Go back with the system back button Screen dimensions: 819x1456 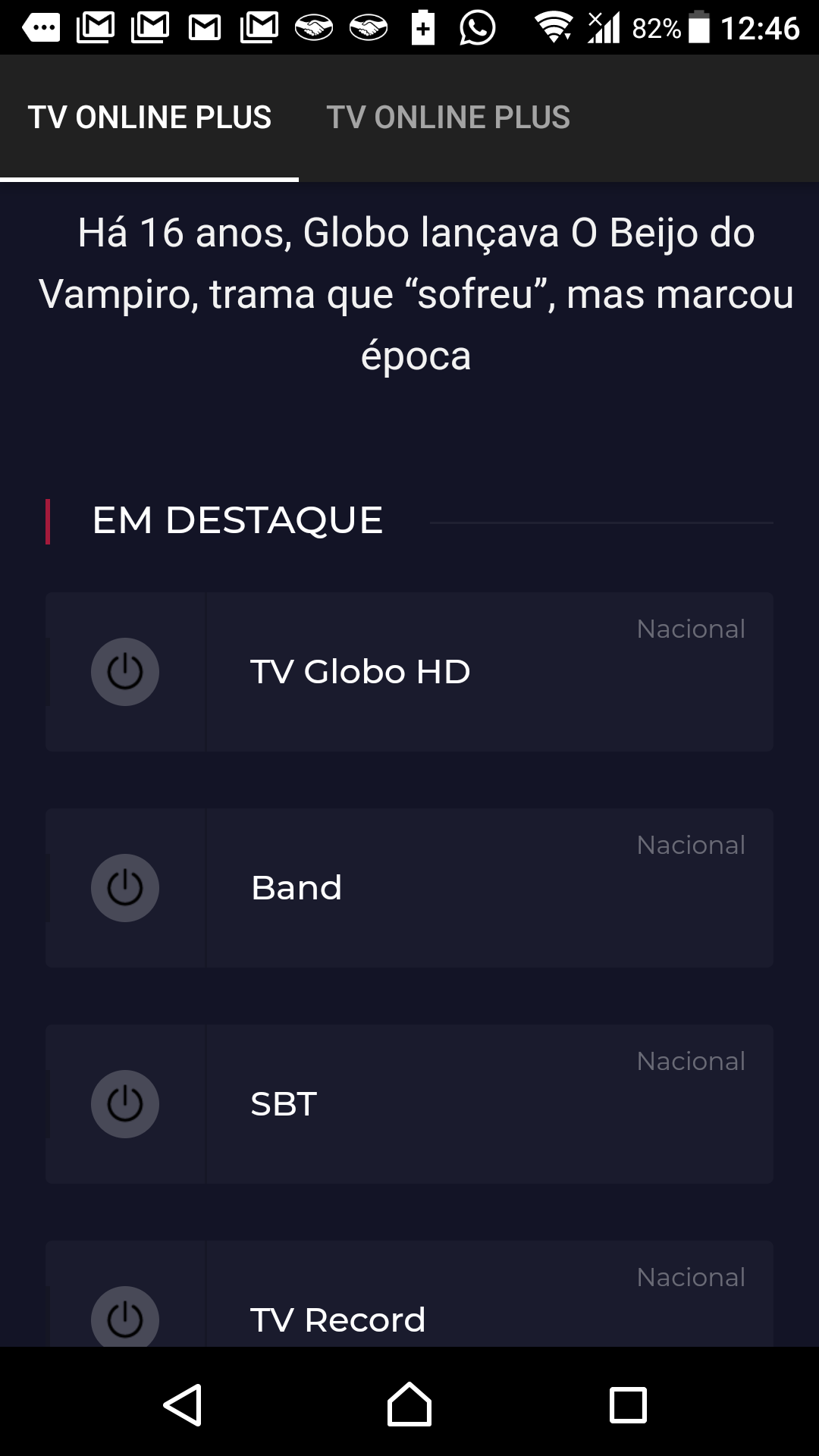coord(183,1405)
